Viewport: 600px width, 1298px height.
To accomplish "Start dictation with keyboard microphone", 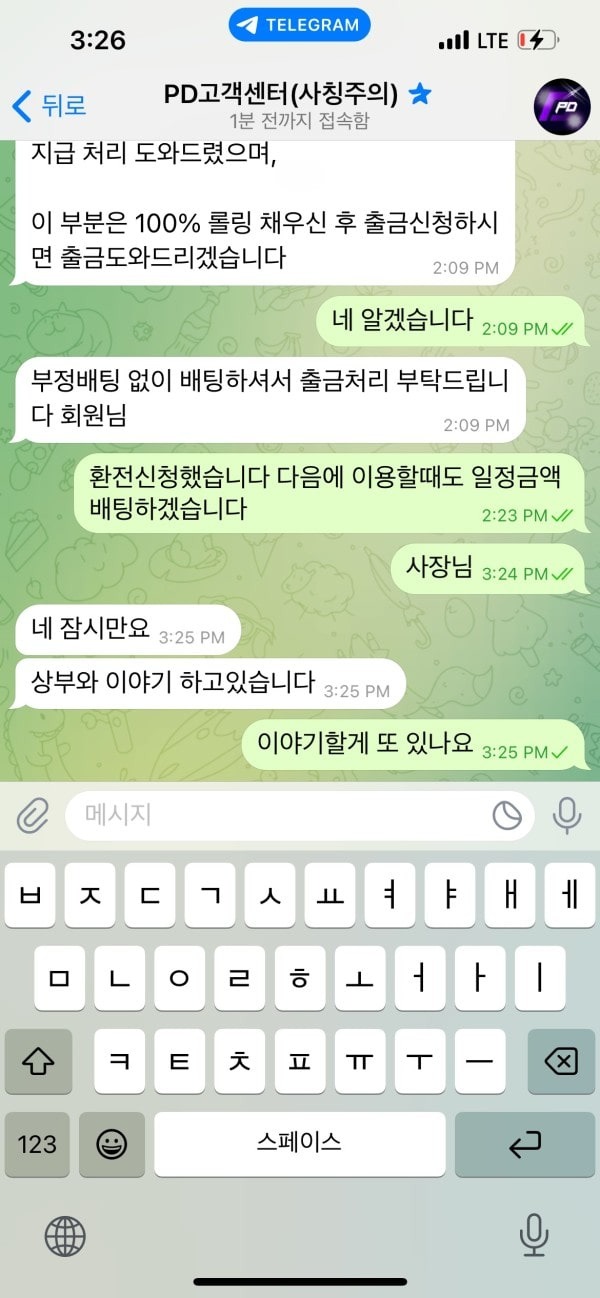I will tap(534, 1236).
